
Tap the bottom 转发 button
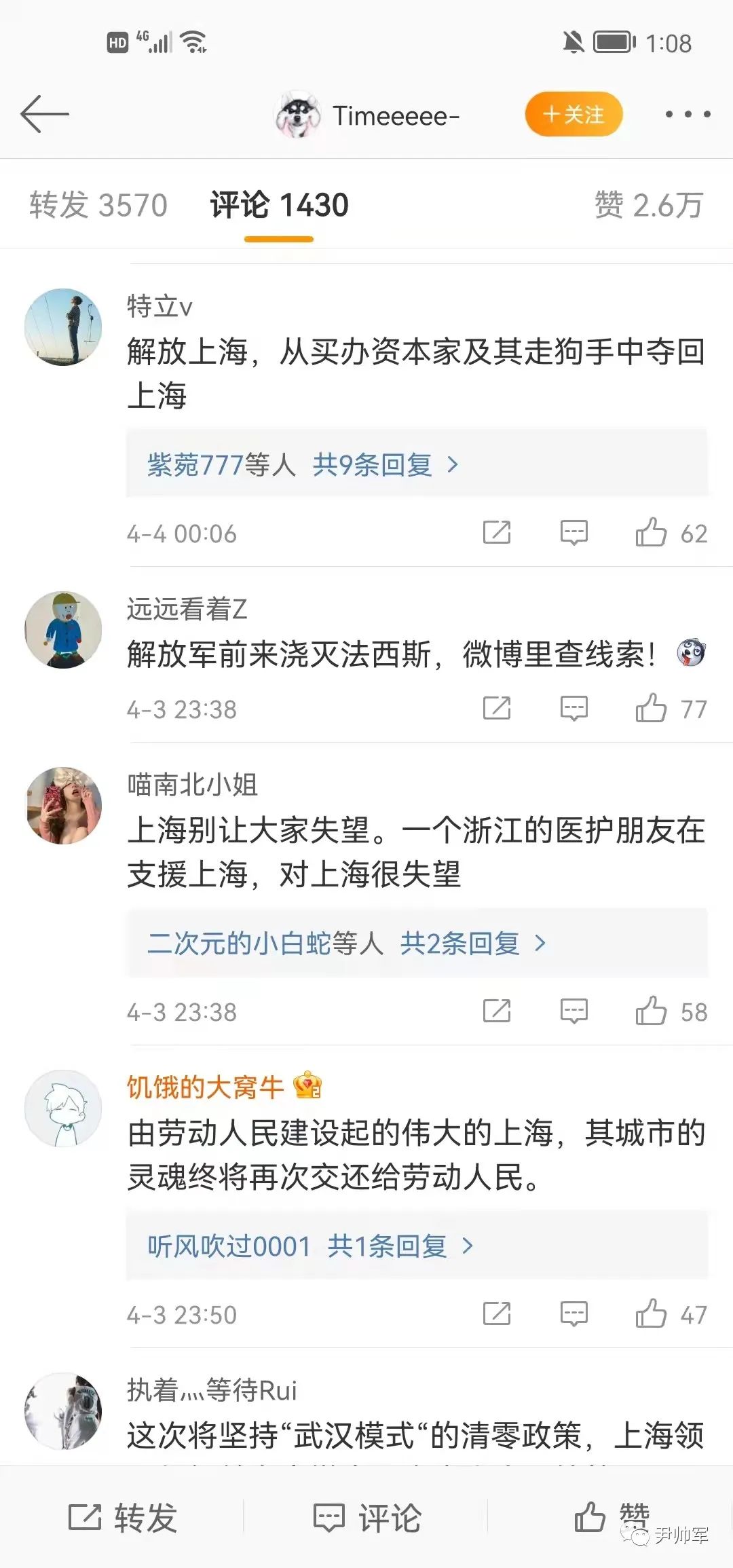(x=123, y=1518)
